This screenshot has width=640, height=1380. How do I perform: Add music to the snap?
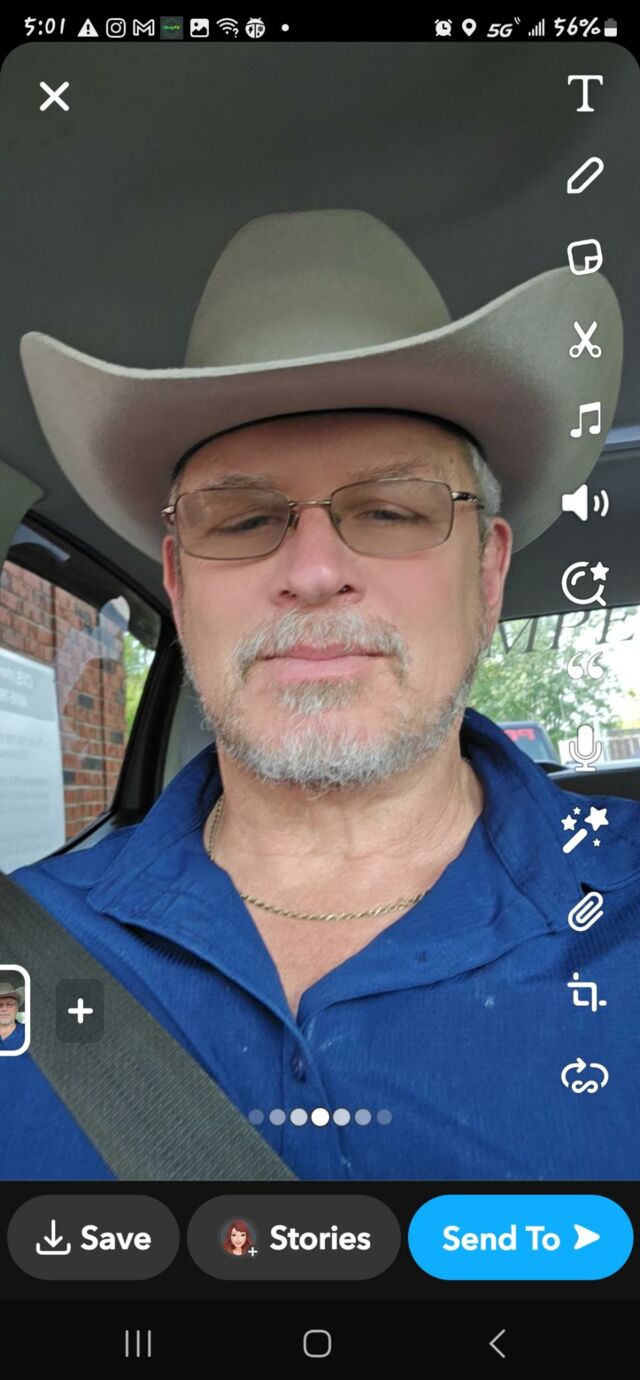pos(585,420)
